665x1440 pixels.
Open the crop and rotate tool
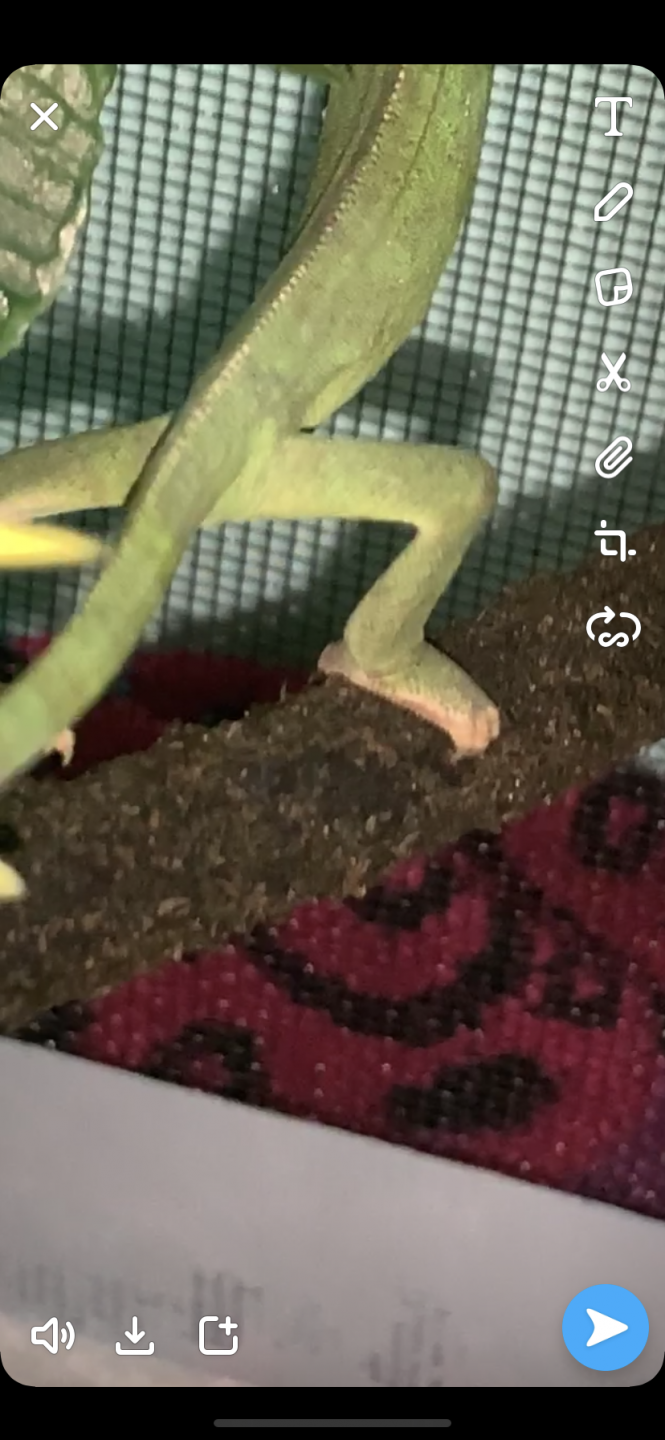point(613,543)
